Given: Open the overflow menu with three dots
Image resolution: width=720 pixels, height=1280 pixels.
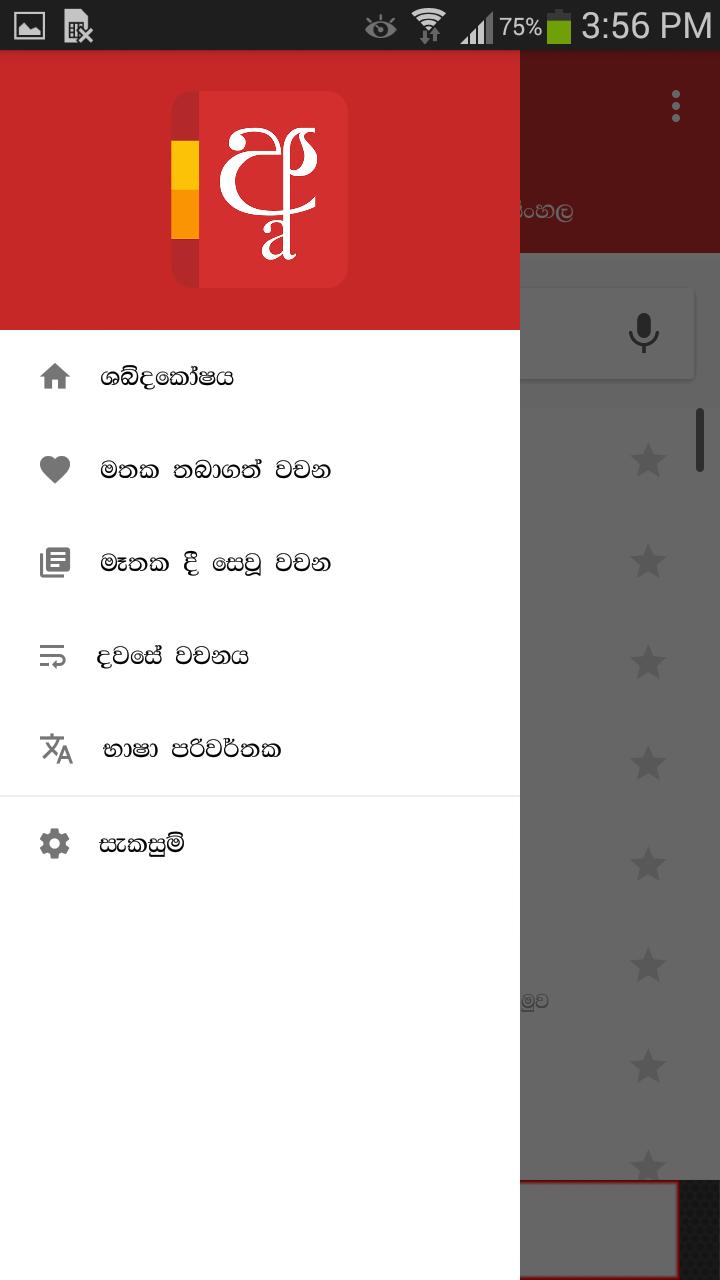Looking at the screenshot, I should [x=675, y=106].
